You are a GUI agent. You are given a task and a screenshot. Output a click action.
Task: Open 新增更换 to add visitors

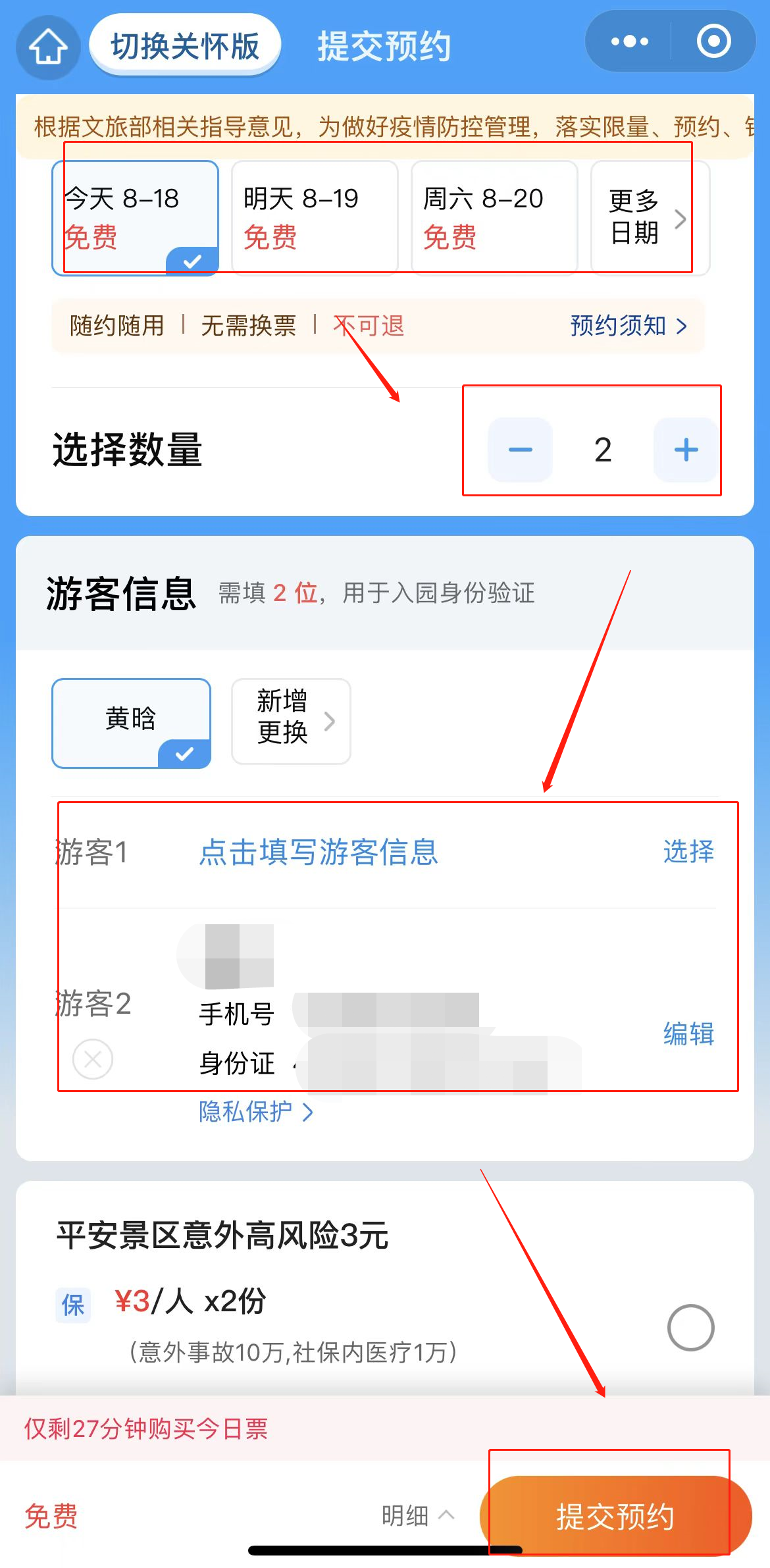click(x=291, y=721)
